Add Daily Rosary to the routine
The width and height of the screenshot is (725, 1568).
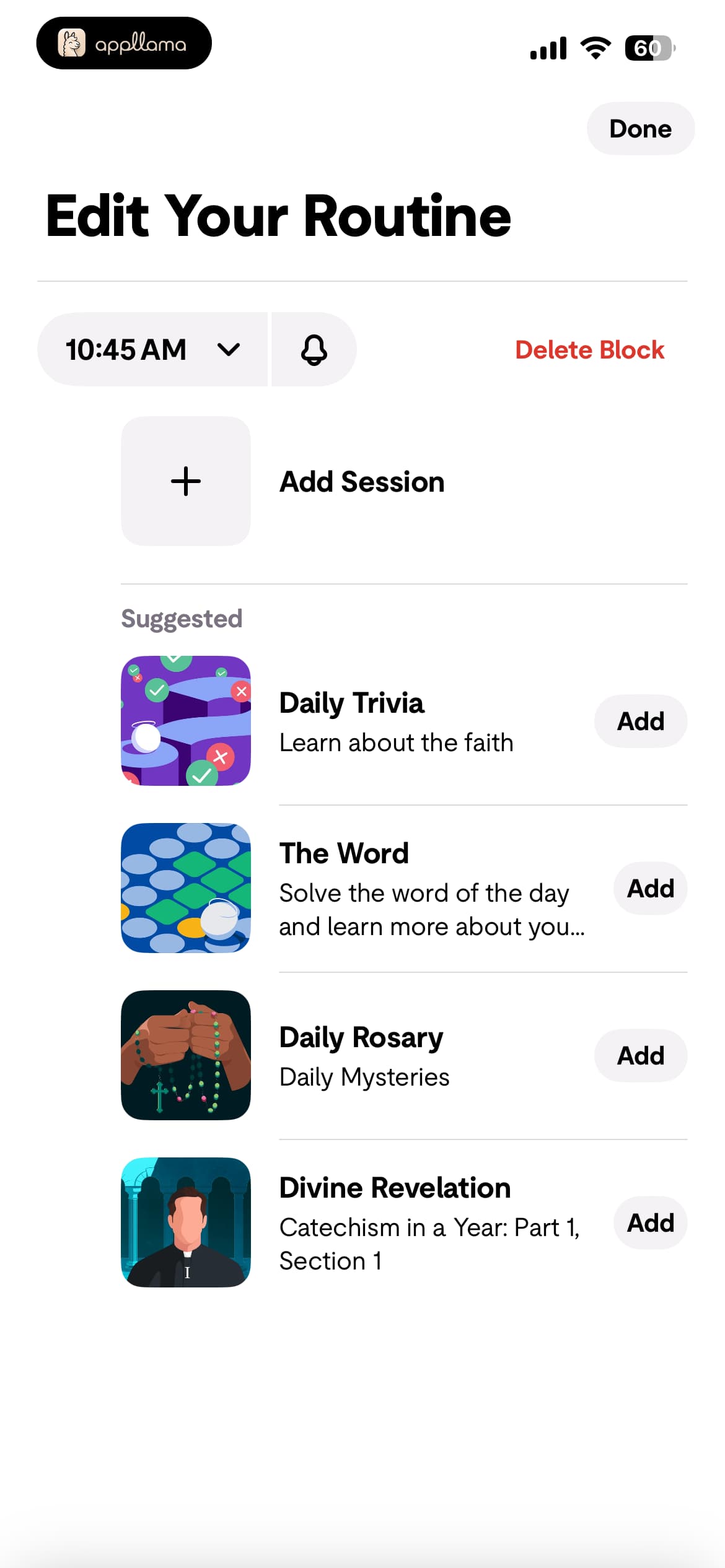[x=641, y=1055]
